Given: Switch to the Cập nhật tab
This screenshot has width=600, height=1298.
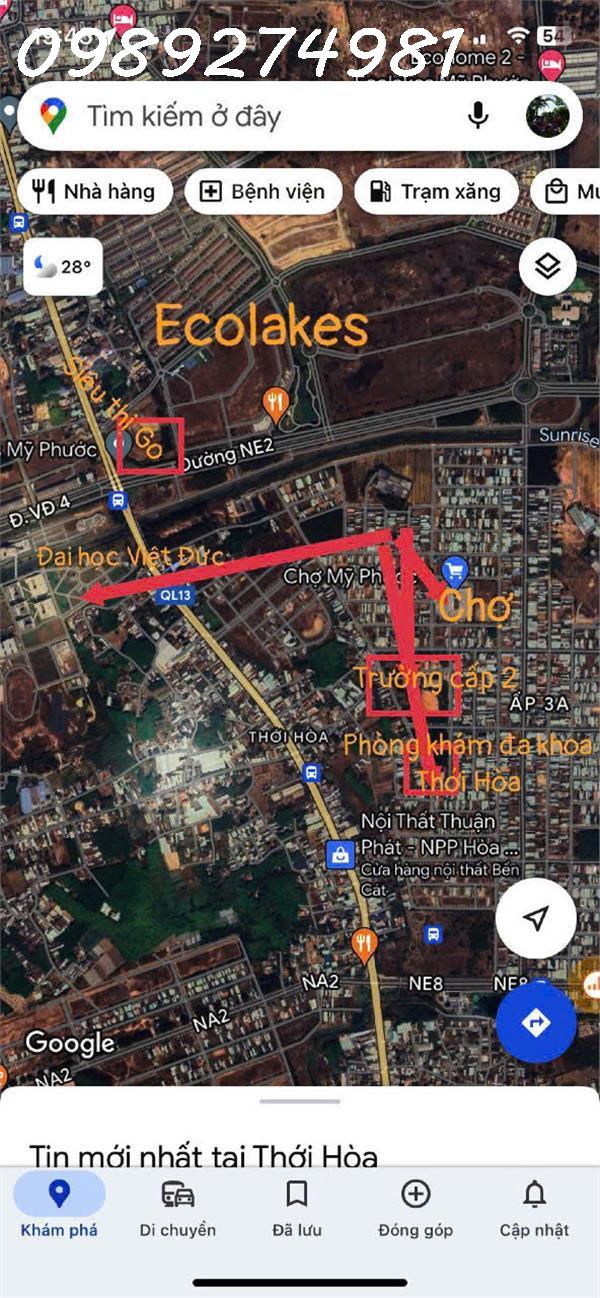Looking at the screenshot, I should [x=534, y=1208].
